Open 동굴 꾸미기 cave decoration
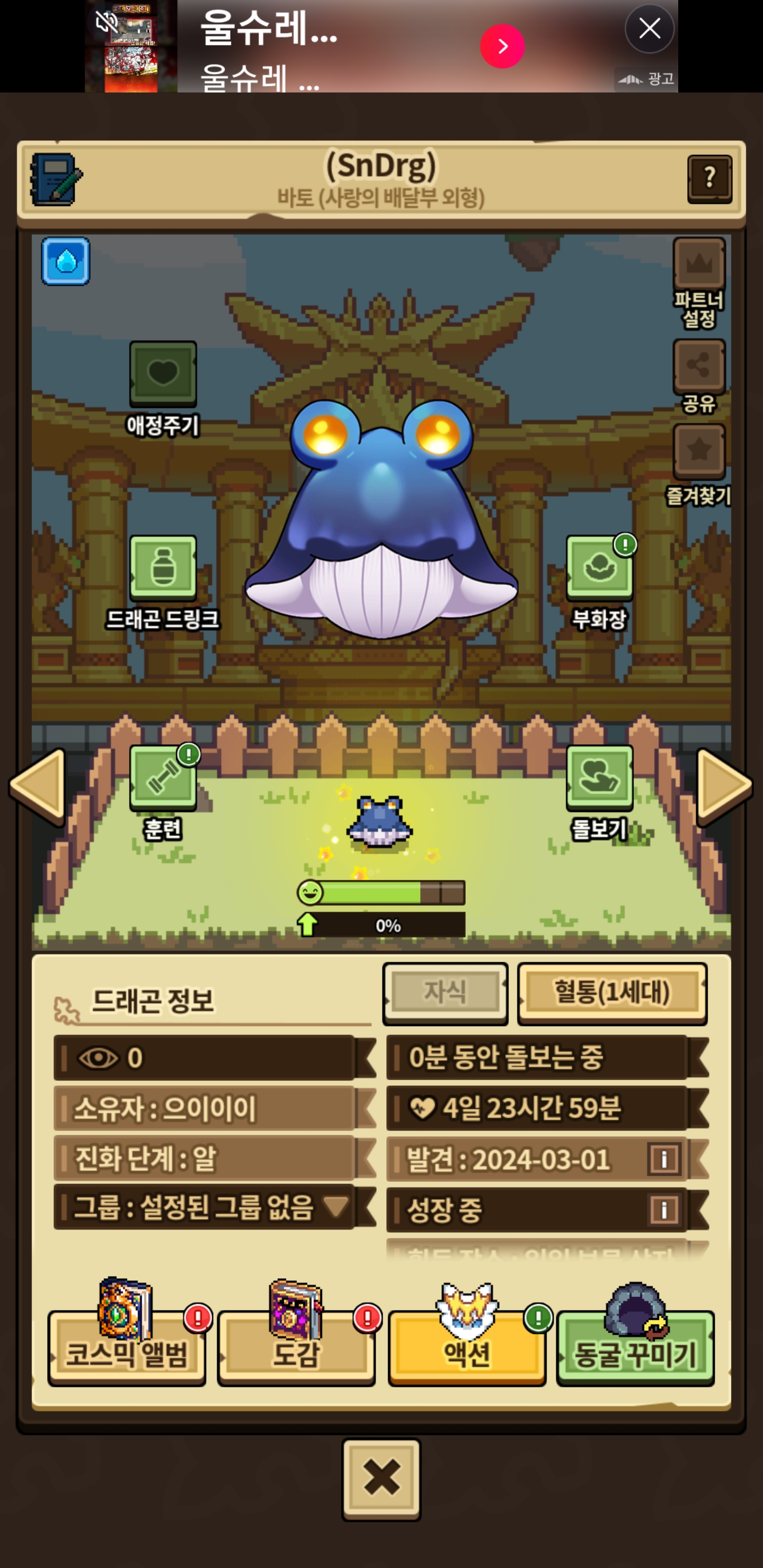This screenshot has width=763, height=1568. click(635, 1348)
